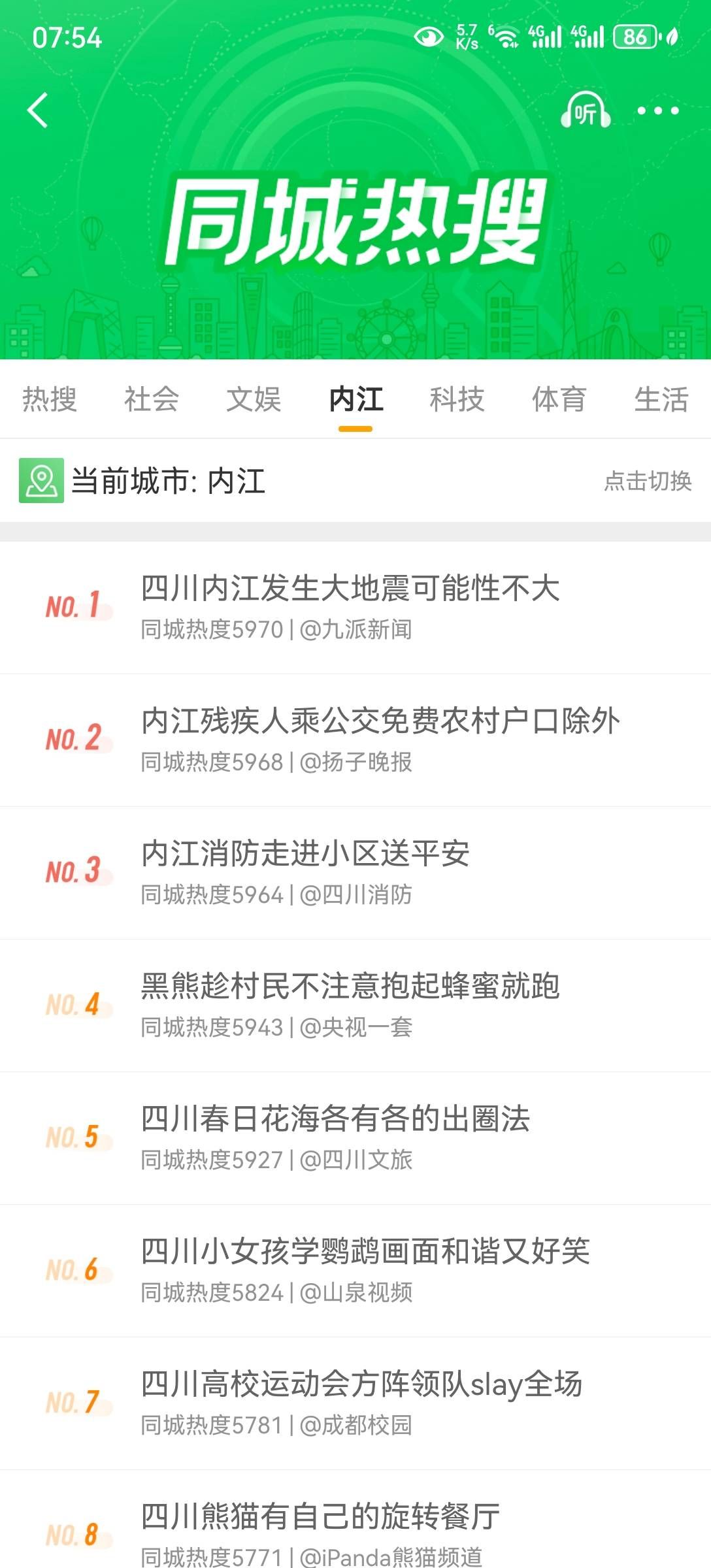Open No.6 四川小女孩学鹦鹉画面和谐又好笑

tap(365, 1269)
